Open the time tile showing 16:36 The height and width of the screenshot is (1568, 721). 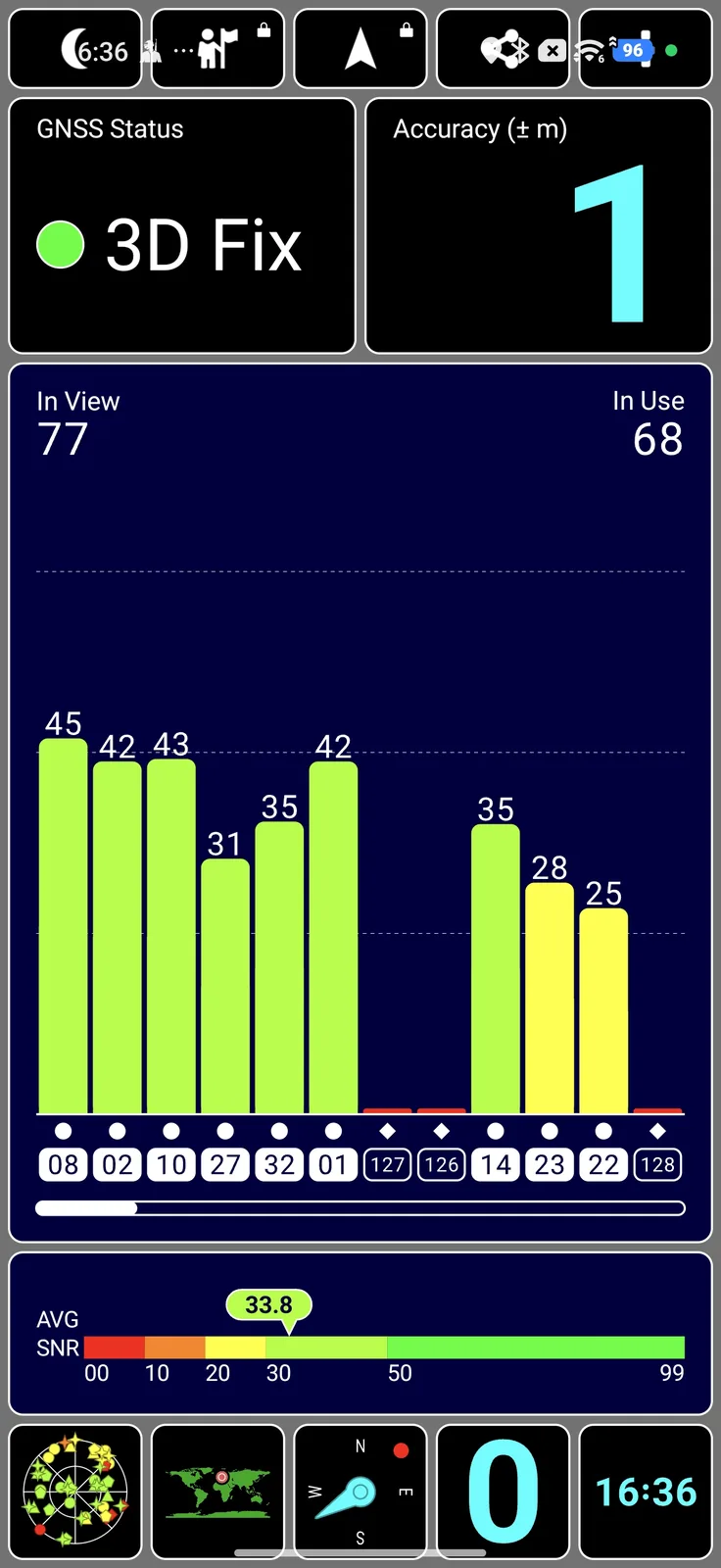pyautogui.click(x=646, y=1492)
